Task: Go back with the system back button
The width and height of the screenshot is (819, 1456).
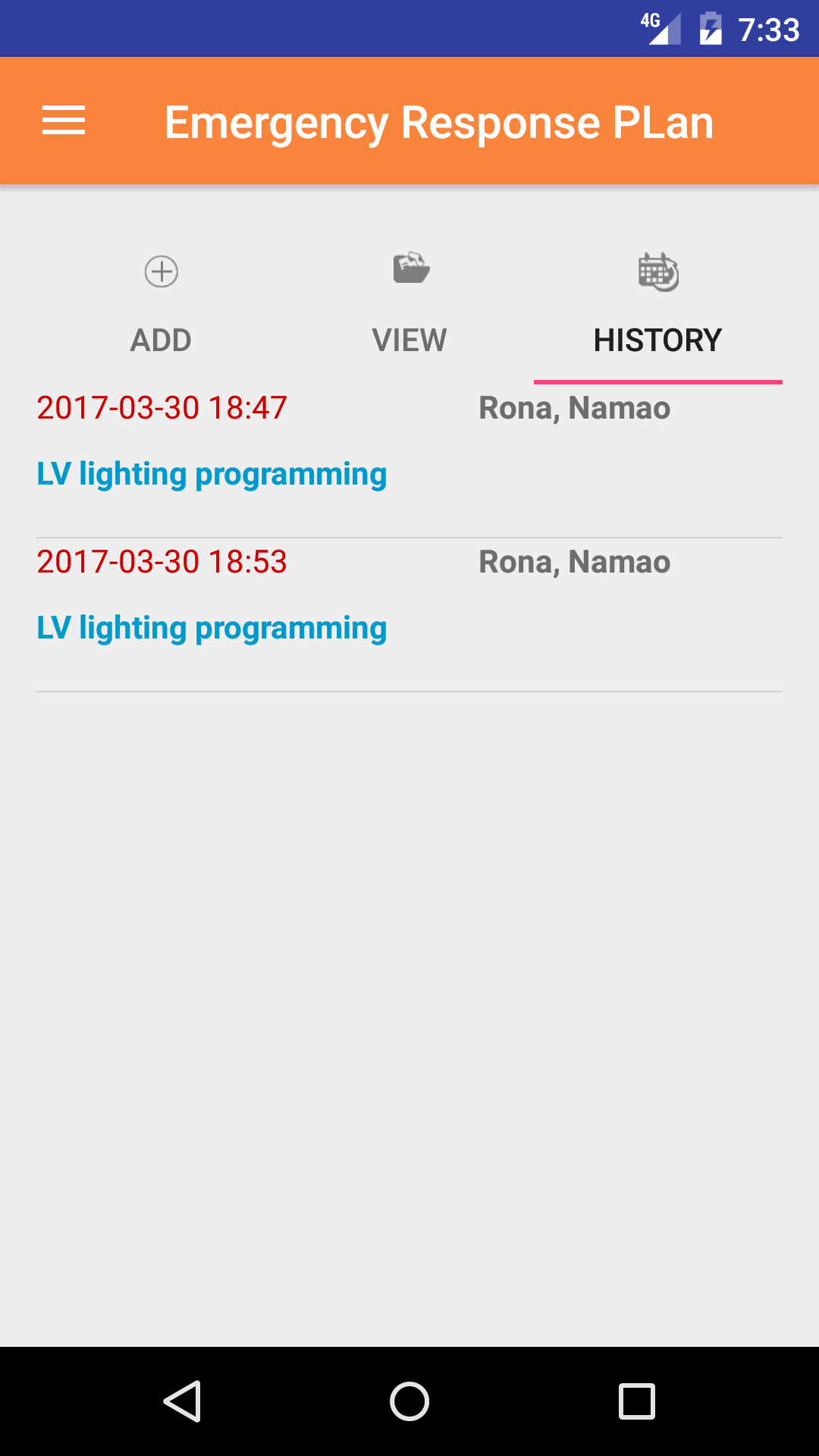Action: pyautogui.click(x=182, y=1401)
